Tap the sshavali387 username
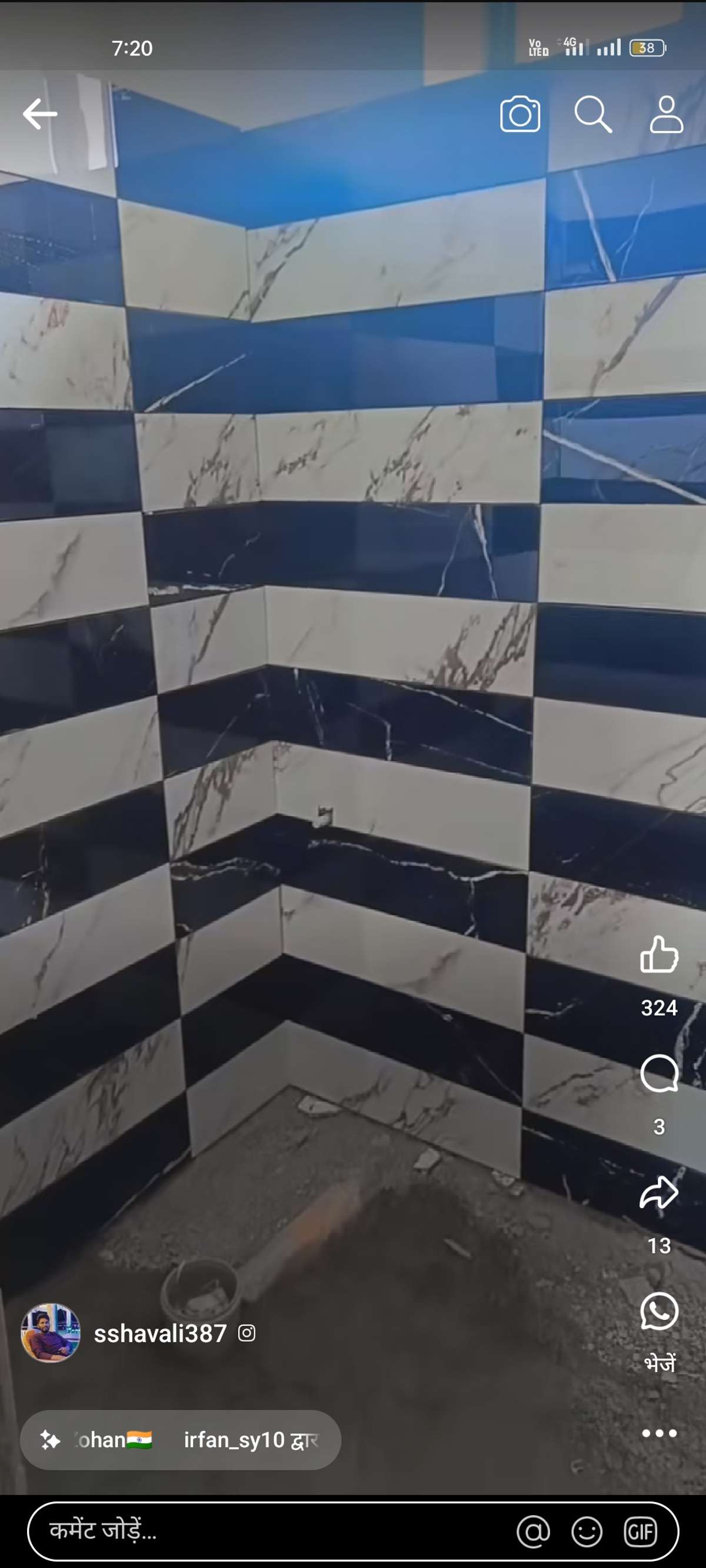The image size is (706, 1568). pyautogui.click(x=160, y=1333)
